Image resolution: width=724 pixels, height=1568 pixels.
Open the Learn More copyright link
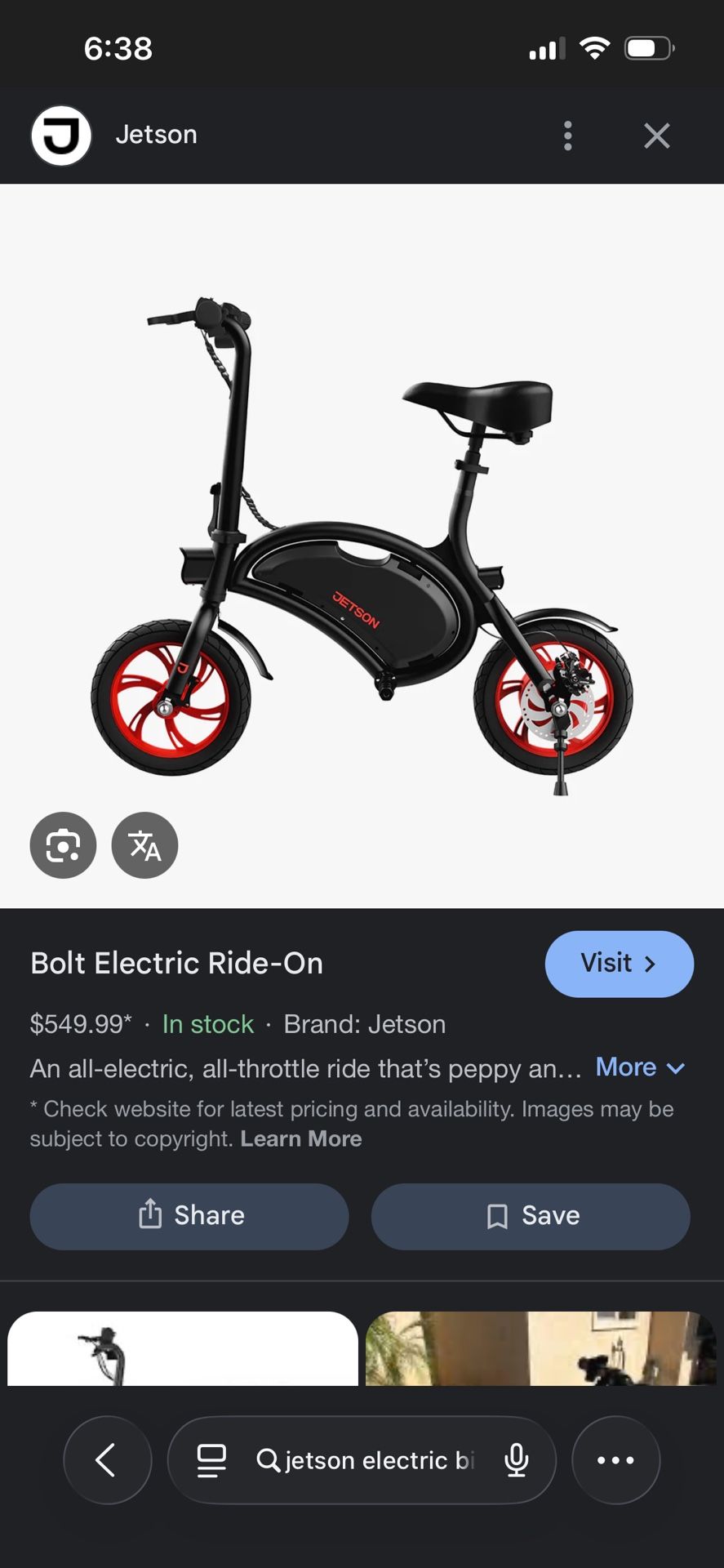301,1138
